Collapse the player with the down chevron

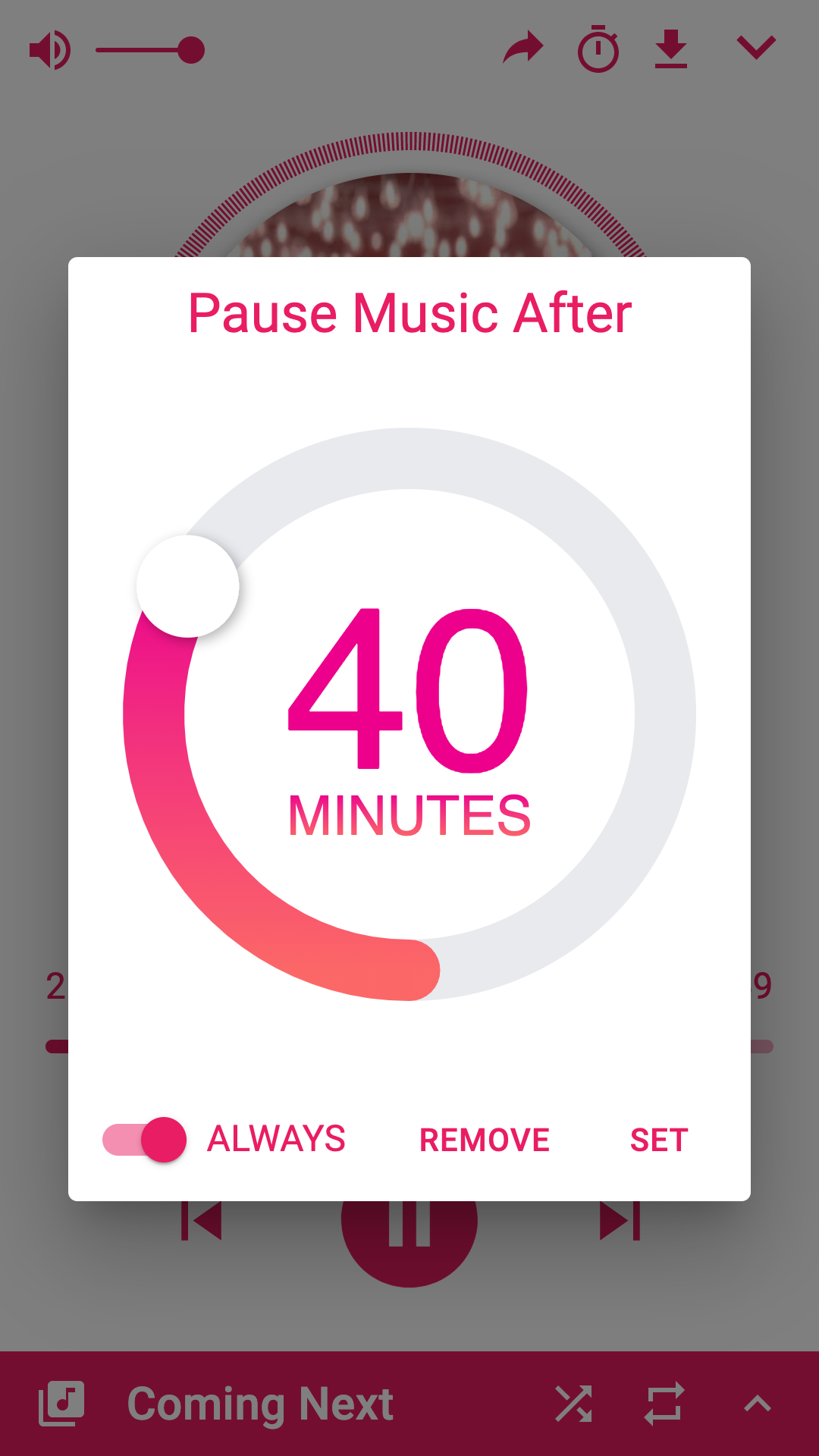[x=756, y=48]
